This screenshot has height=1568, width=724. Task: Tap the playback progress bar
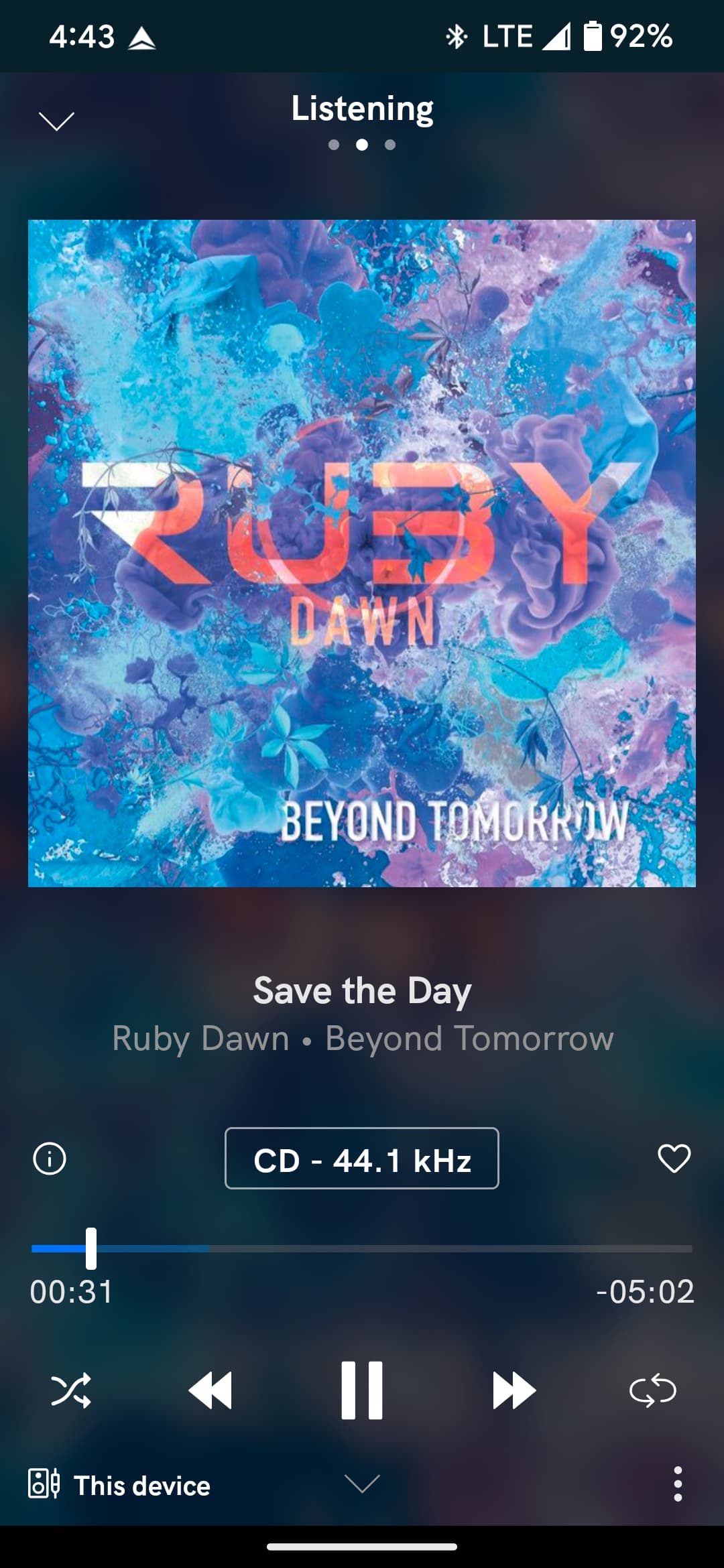(x=362, y=1249)
